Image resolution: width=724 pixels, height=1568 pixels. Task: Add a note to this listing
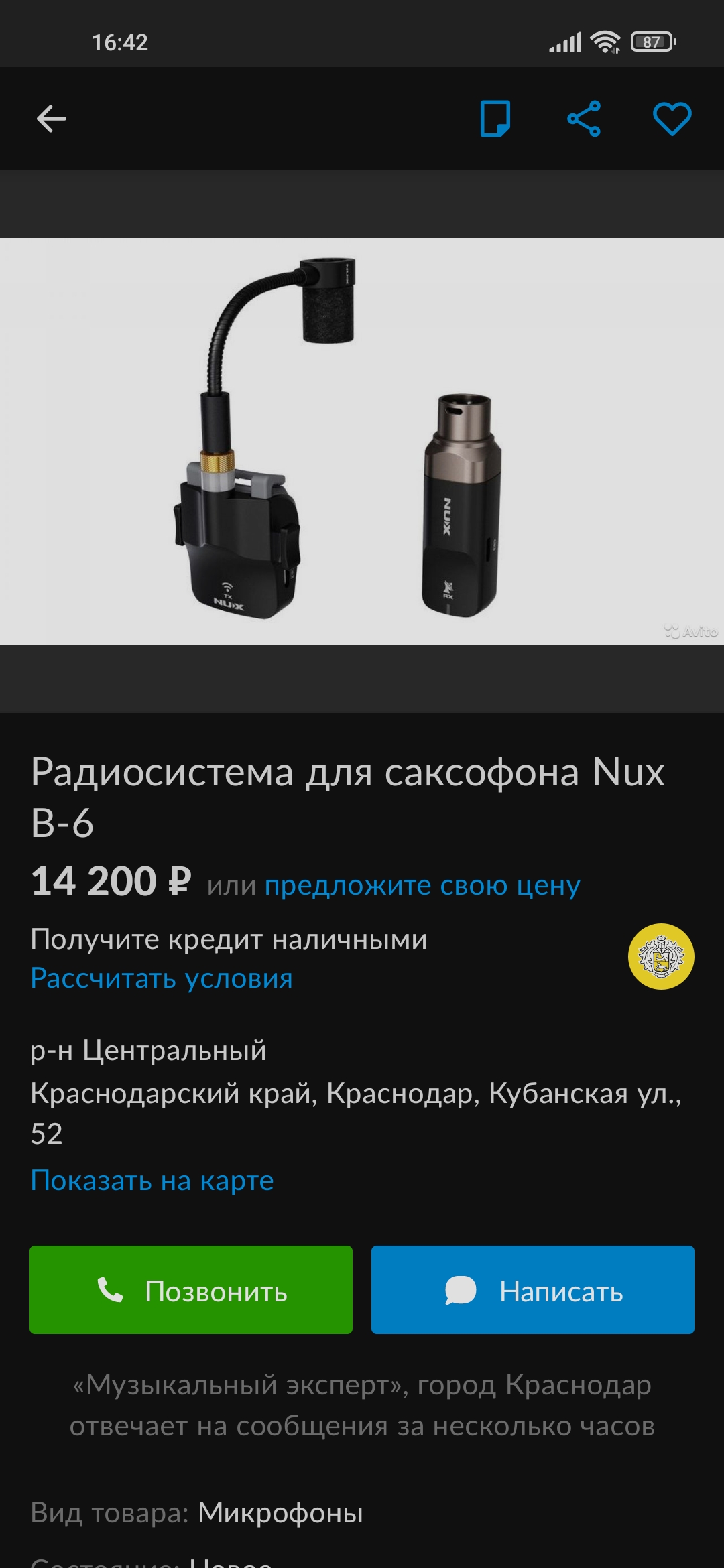pyautogui.click(x=495, y=119)
